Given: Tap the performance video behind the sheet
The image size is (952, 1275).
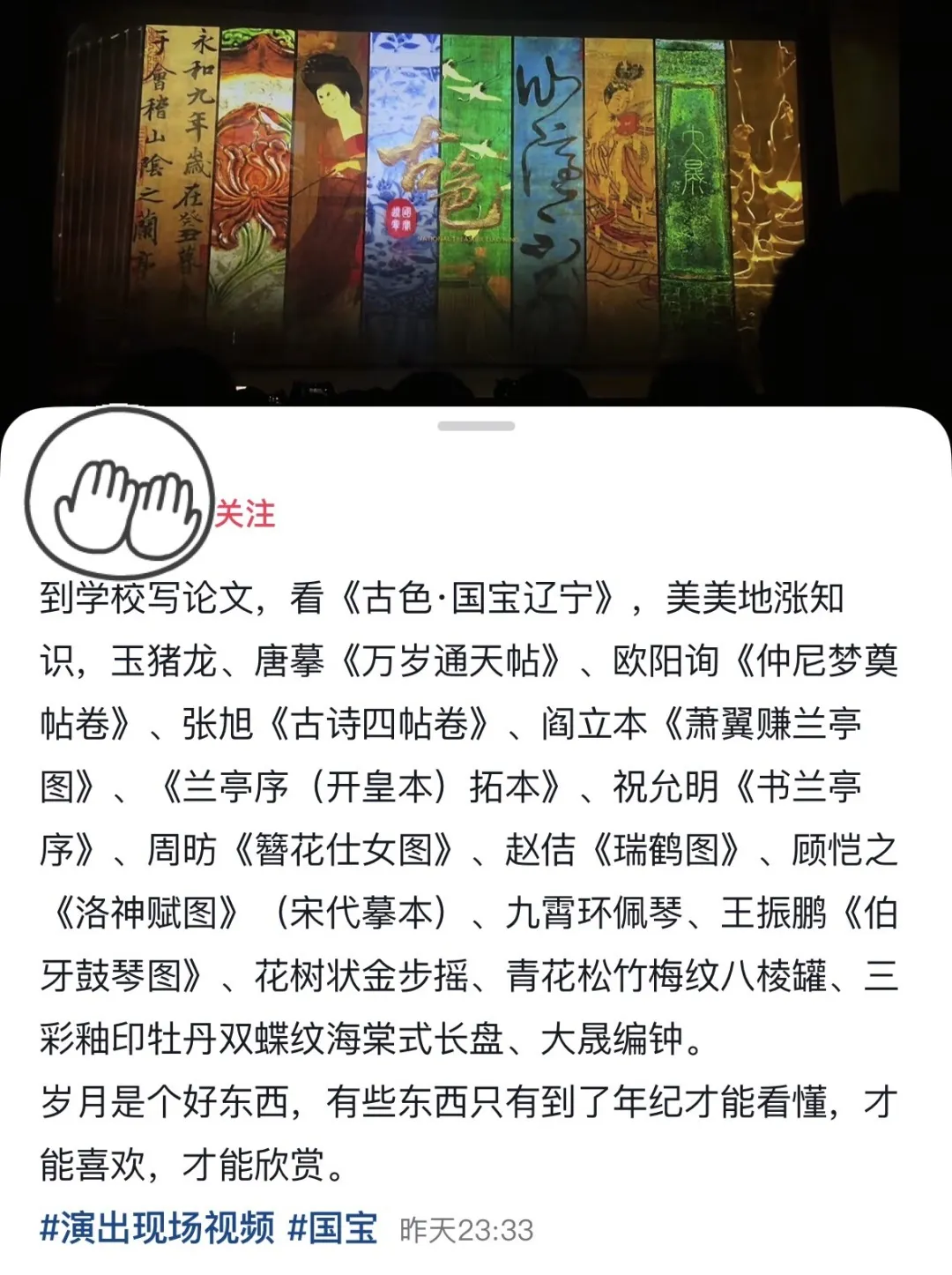Looking at the screenshot, I should 476,194.
